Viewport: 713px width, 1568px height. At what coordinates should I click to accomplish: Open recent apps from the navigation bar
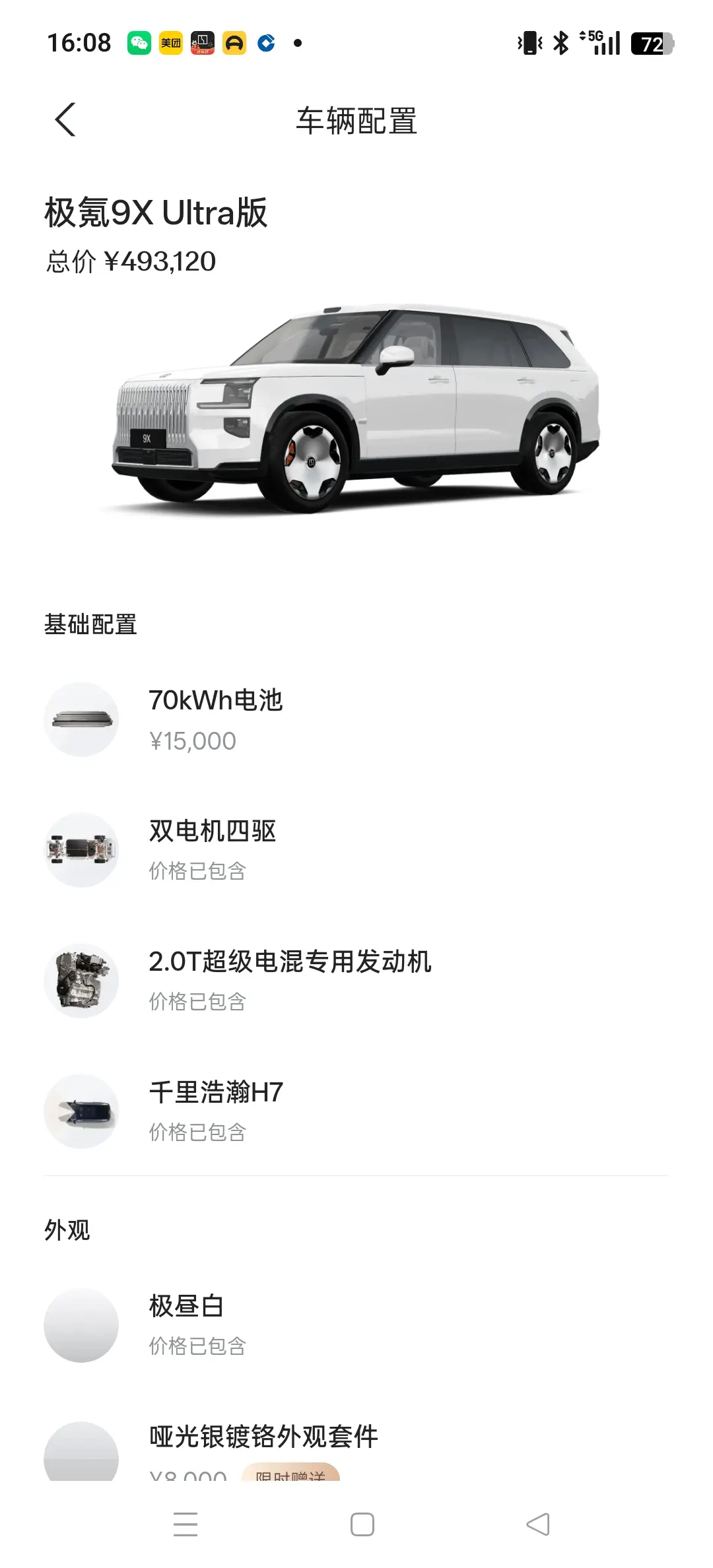point(186,1524)
